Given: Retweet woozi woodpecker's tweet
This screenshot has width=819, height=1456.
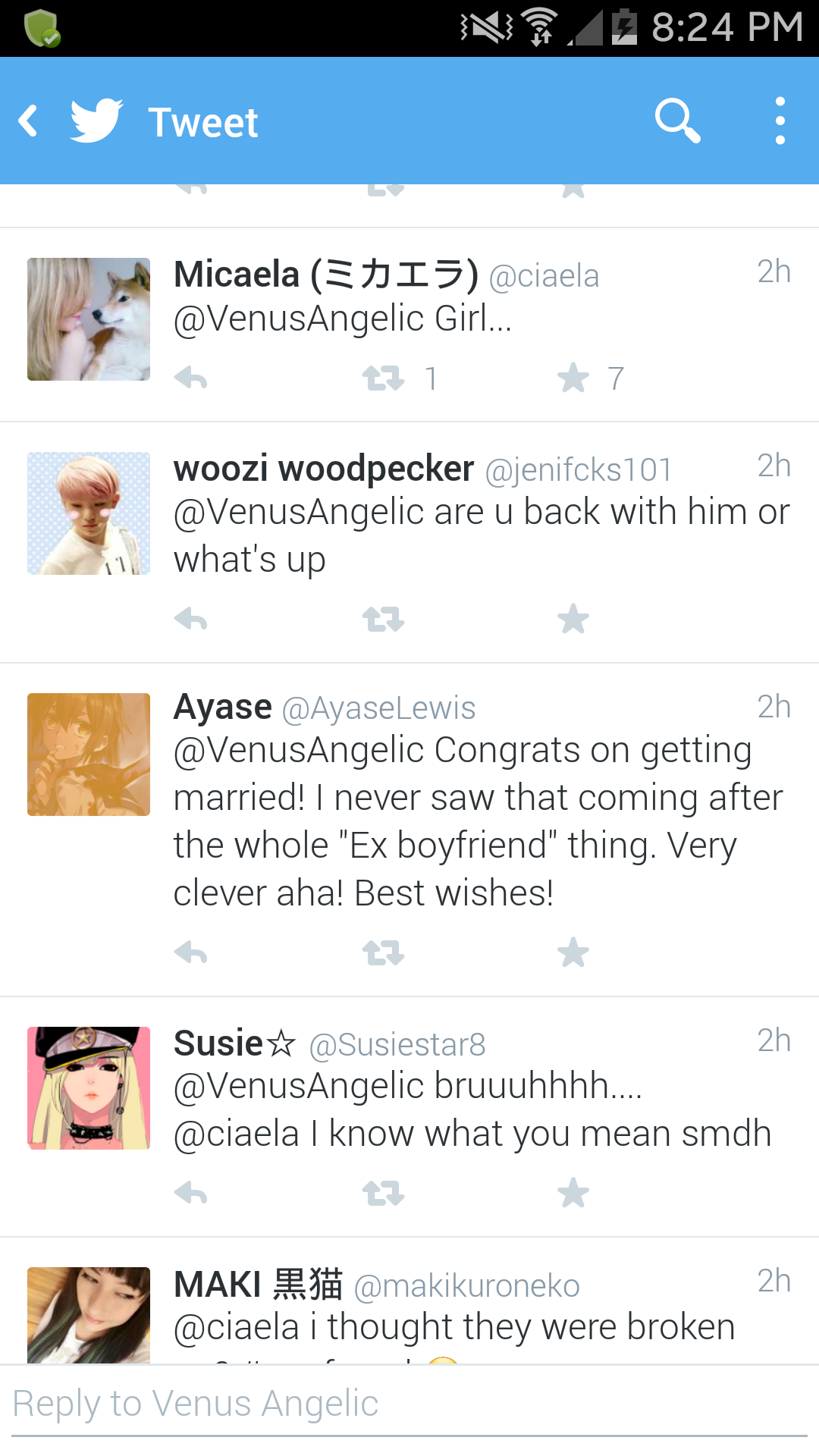Looking at the screenshot, I should click(383, 620).
